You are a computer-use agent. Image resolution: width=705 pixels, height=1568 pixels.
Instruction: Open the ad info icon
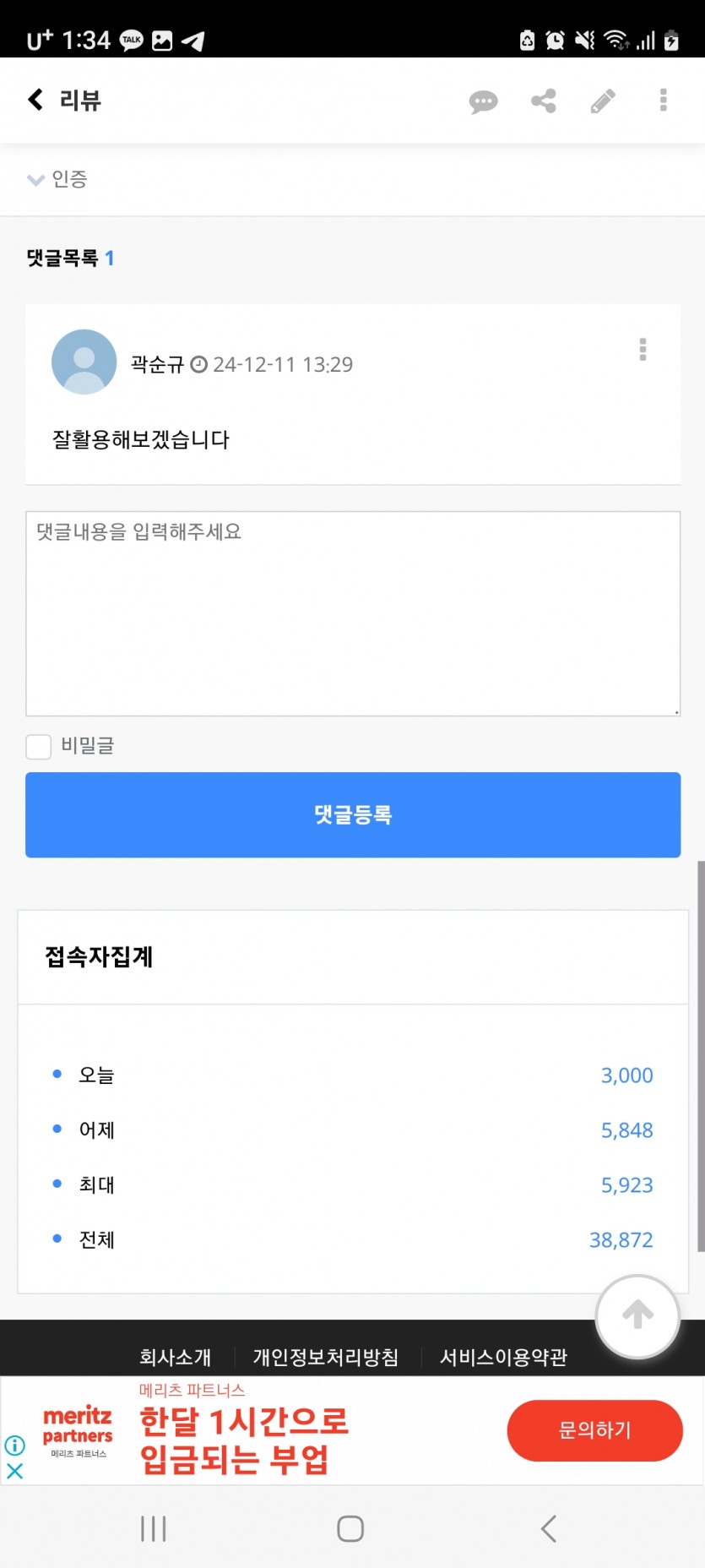tap(15, 1445)
